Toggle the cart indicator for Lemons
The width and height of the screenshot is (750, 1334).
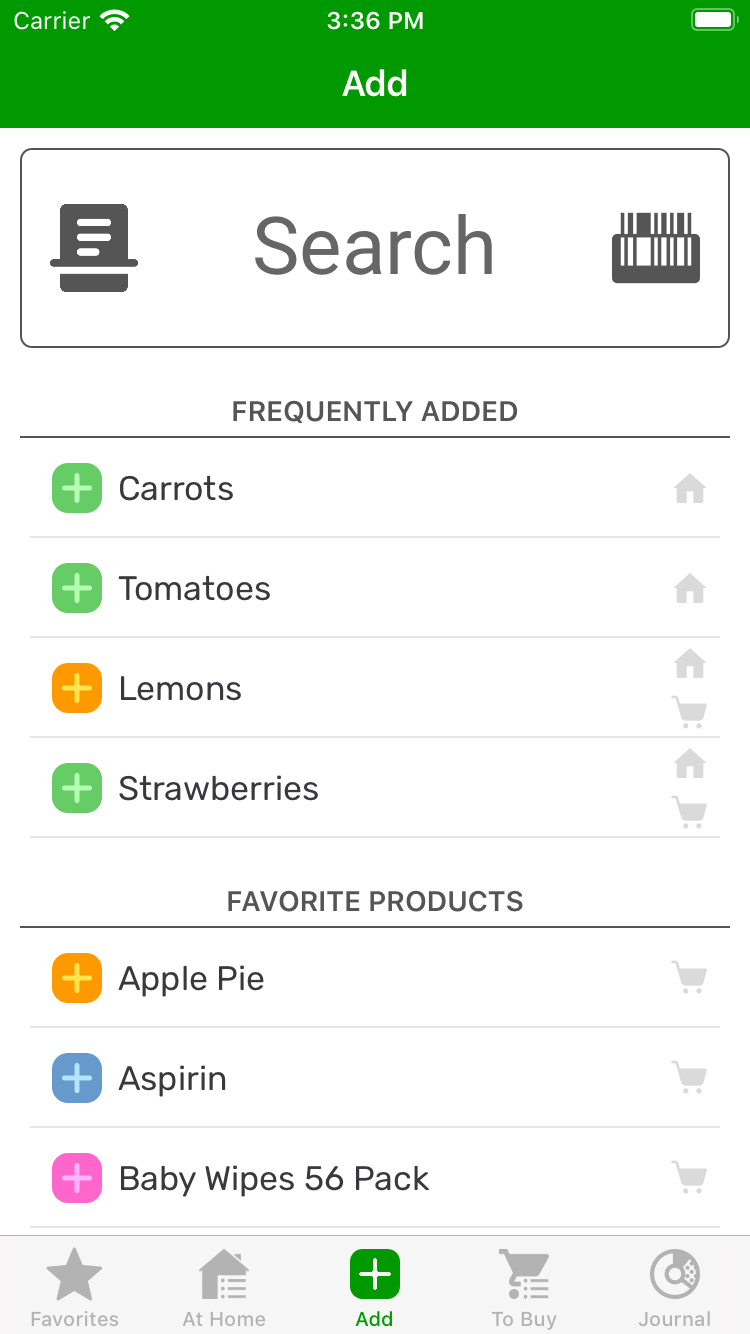(x=689, y=712)
